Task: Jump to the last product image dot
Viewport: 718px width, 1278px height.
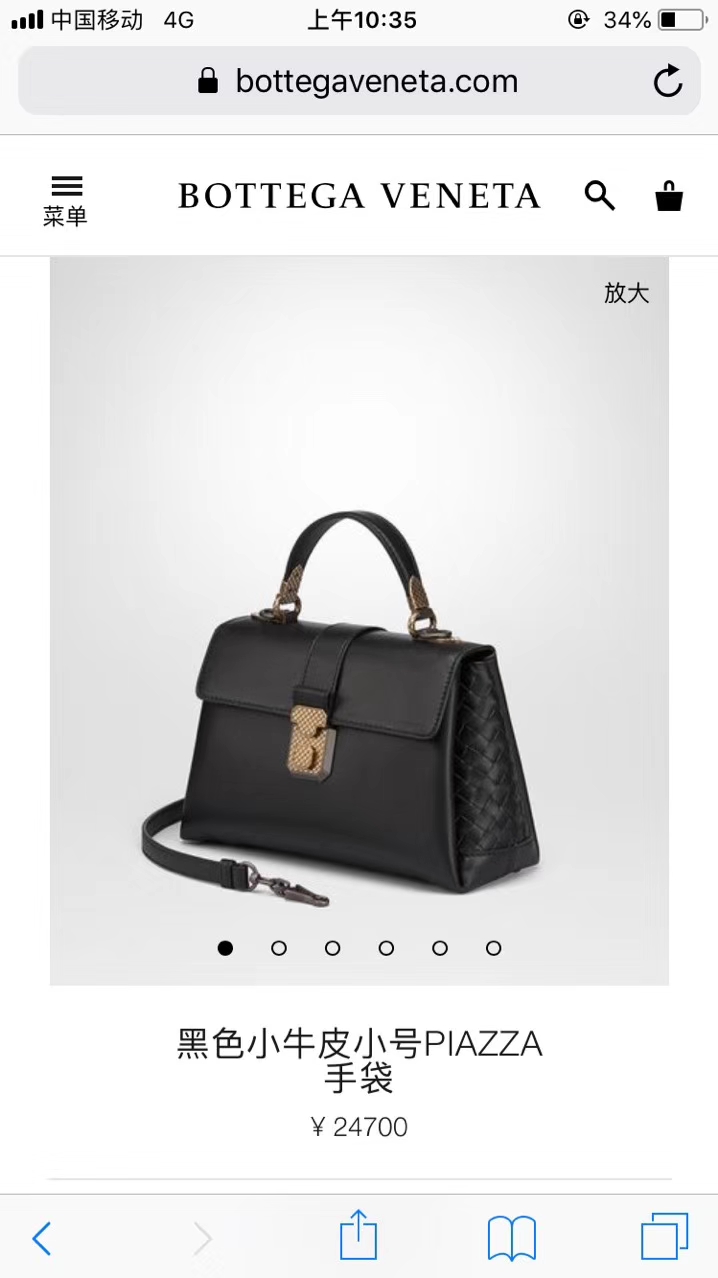Action: click(493, 948)
